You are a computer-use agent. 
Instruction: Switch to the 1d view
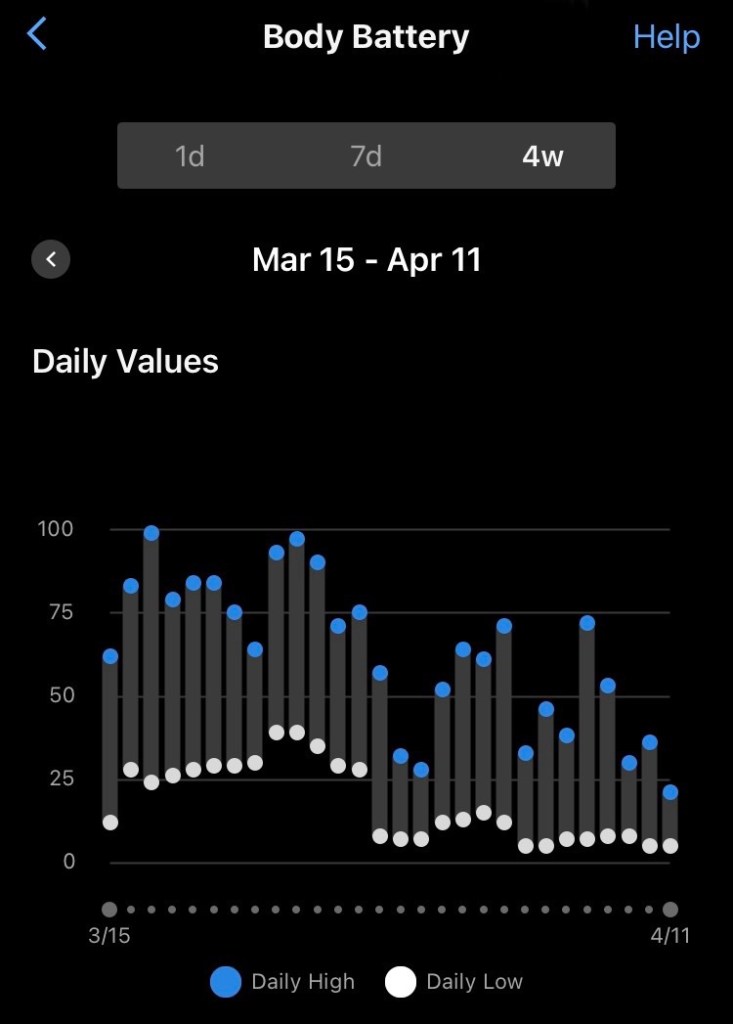tap(190, 156)
